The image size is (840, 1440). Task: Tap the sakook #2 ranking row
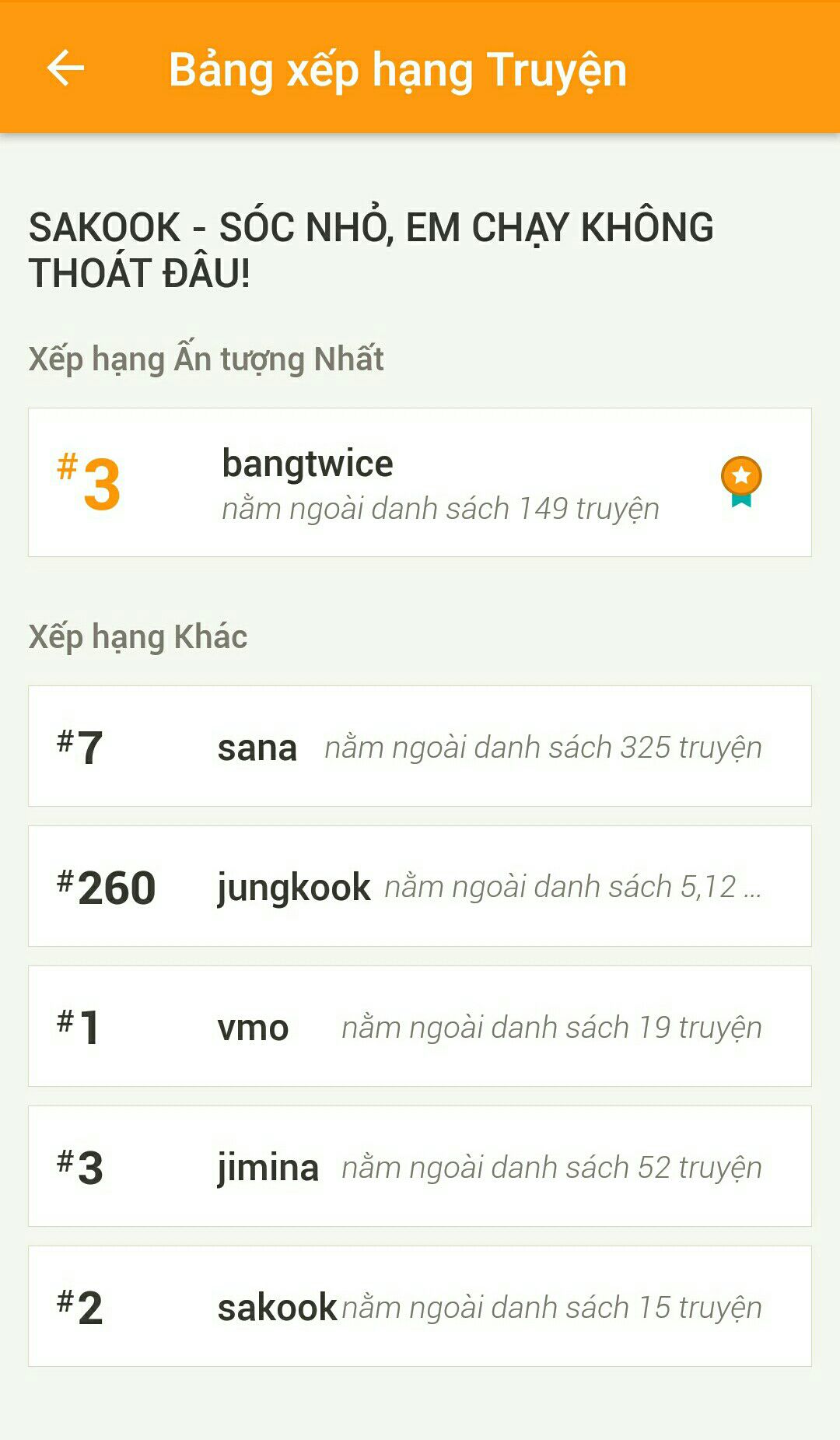(x=420, y=1306)
